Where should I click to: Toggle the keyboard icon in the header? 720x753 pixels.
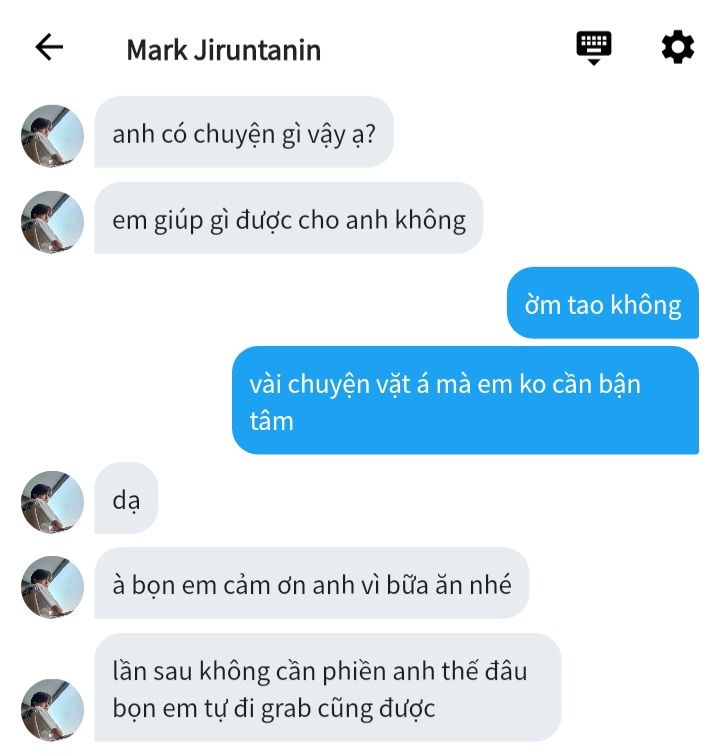pos(593,46)
